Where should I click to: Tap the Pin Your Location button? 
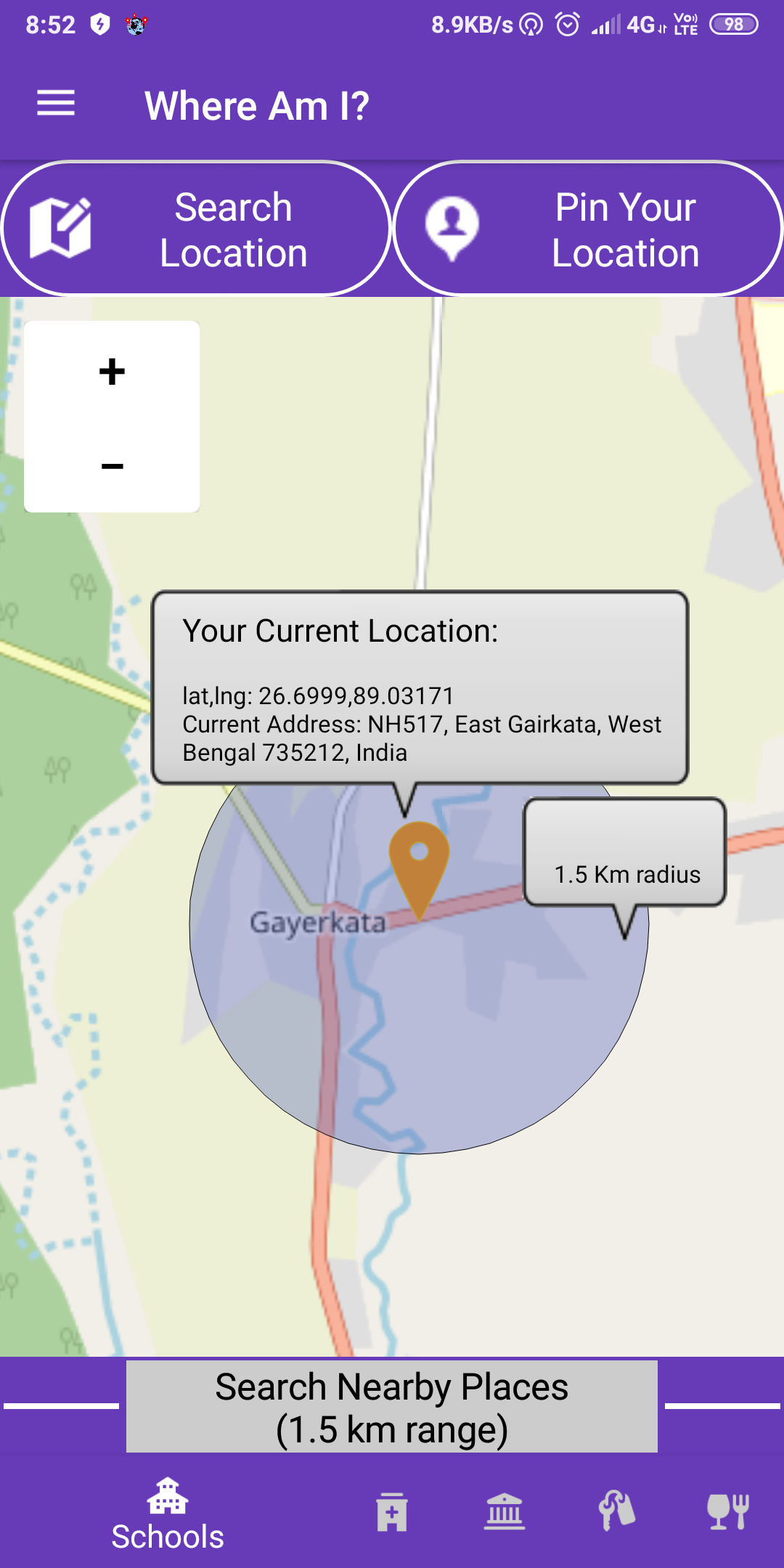tap(588, 229)
